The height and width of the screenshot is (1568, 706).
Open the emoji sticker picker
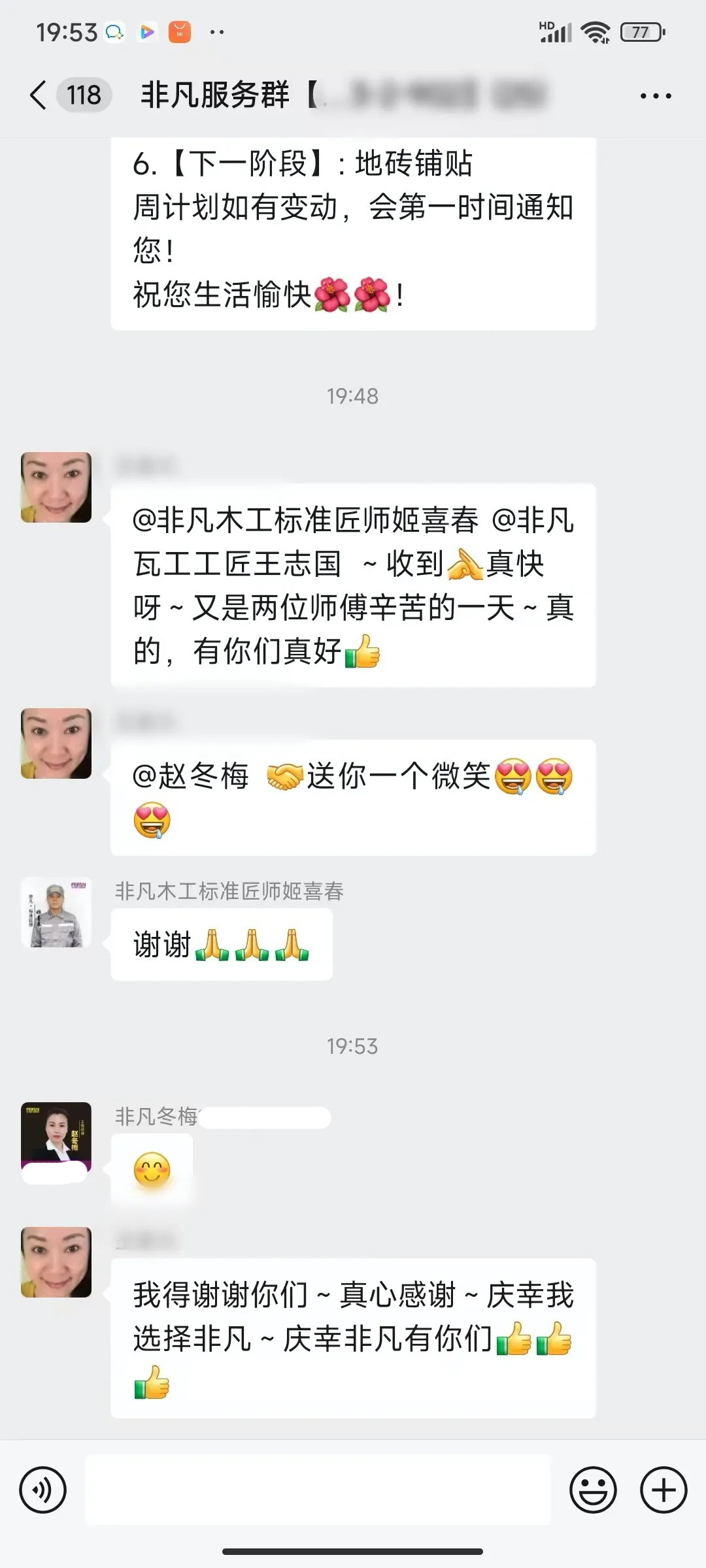coord(593,1490)
